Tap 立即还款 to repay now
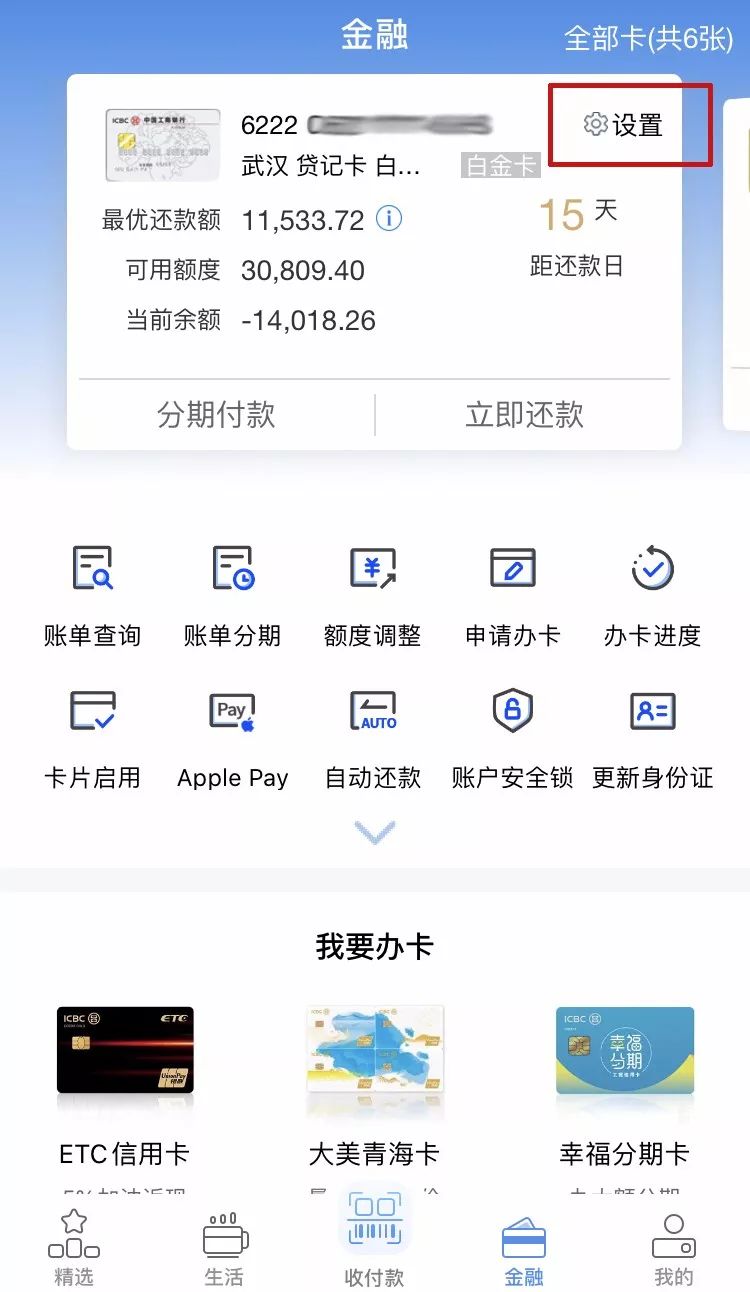 tap(524, 415)
